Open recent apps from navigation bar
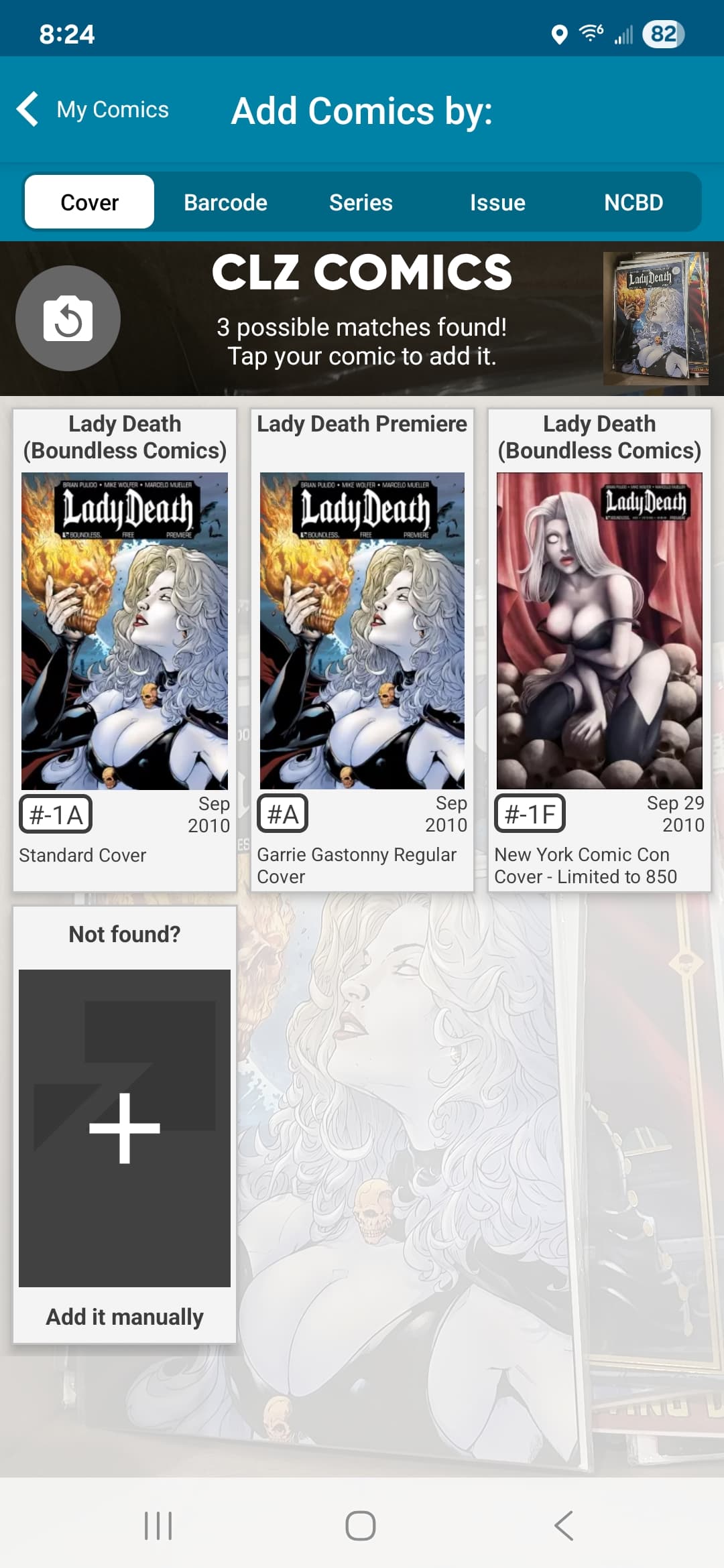 (159, 1526)
